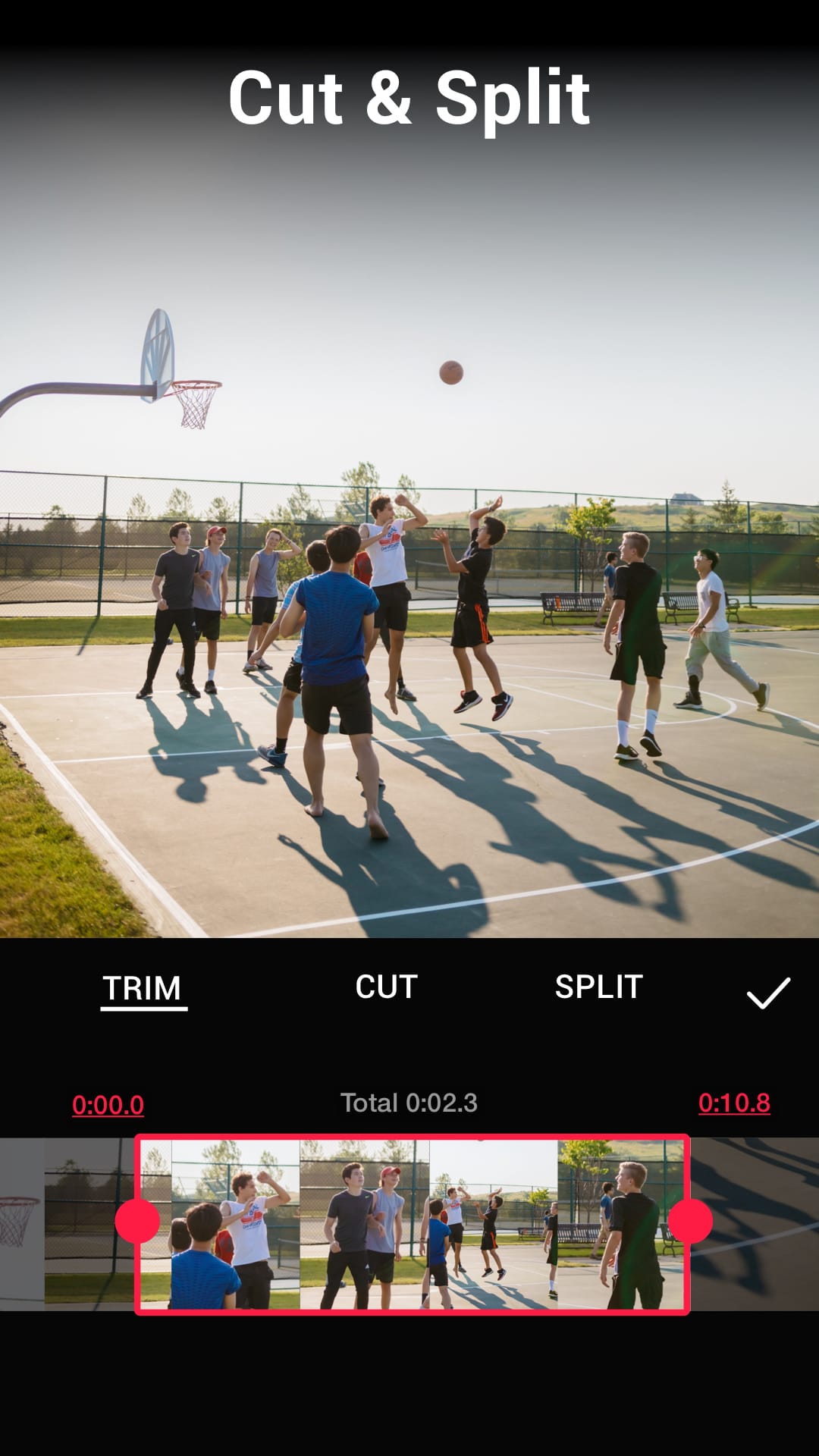The height and width of the screenshot is (1456, 819).
Task: Select the SPLIT tab
Action: click(598, 987)
